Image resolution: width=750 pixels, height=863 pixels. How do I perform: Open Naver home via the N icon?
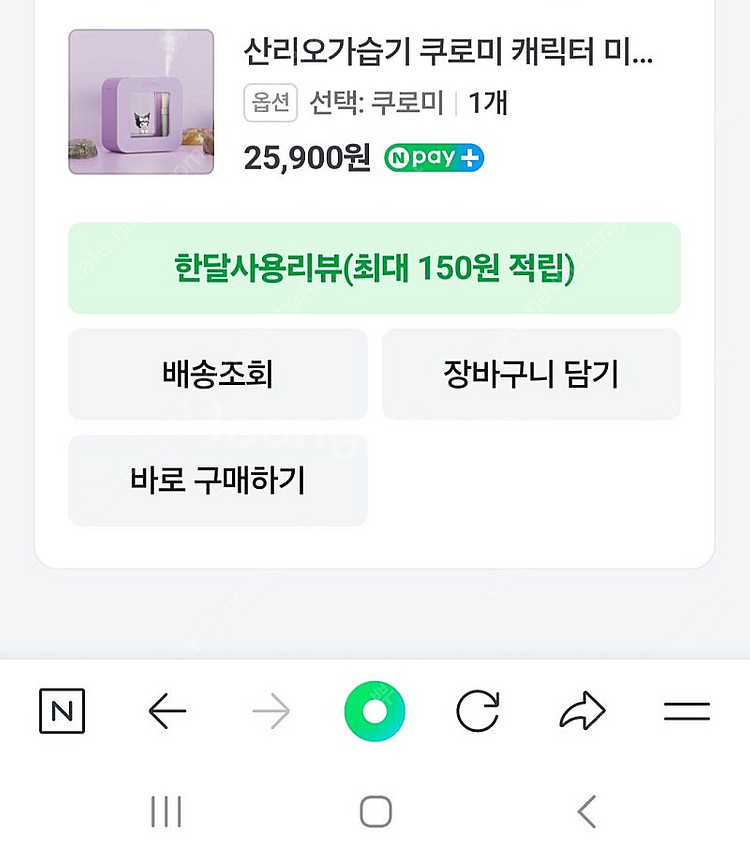tap(62, 711)
